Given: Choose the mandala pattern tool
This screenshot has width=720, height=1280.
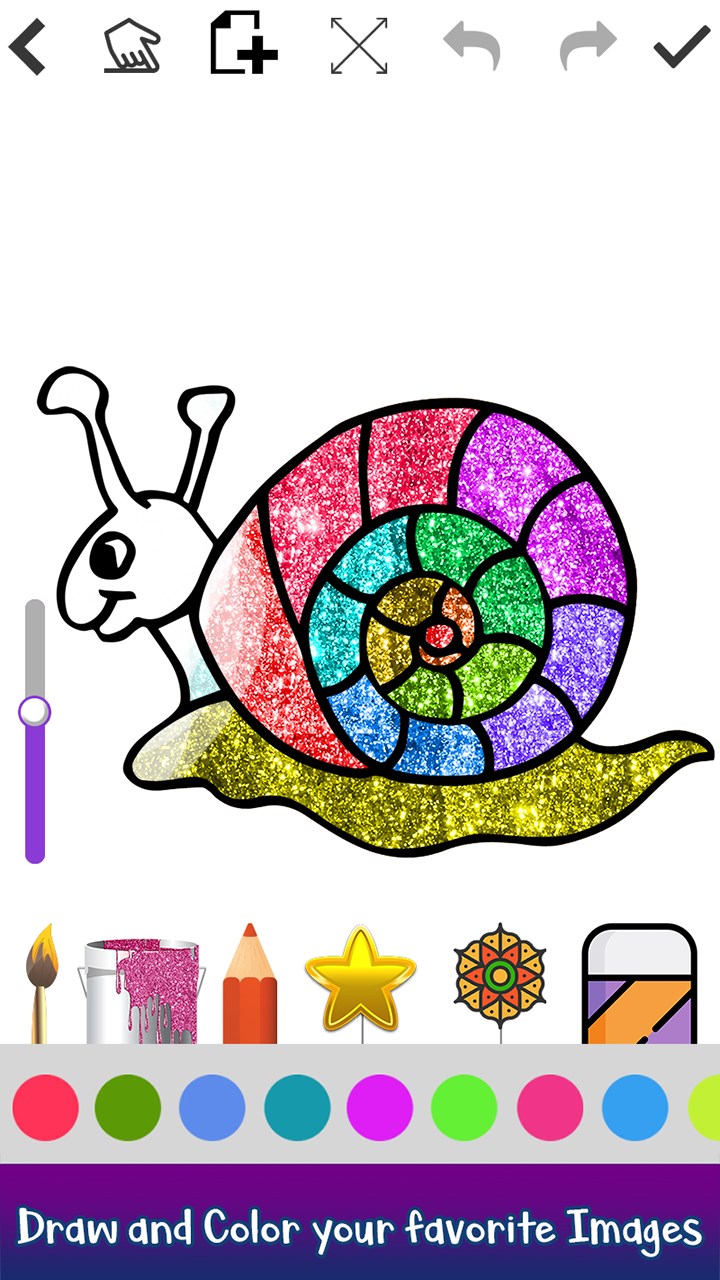Looking at the screenshot, I should click(x=499, y=975).
